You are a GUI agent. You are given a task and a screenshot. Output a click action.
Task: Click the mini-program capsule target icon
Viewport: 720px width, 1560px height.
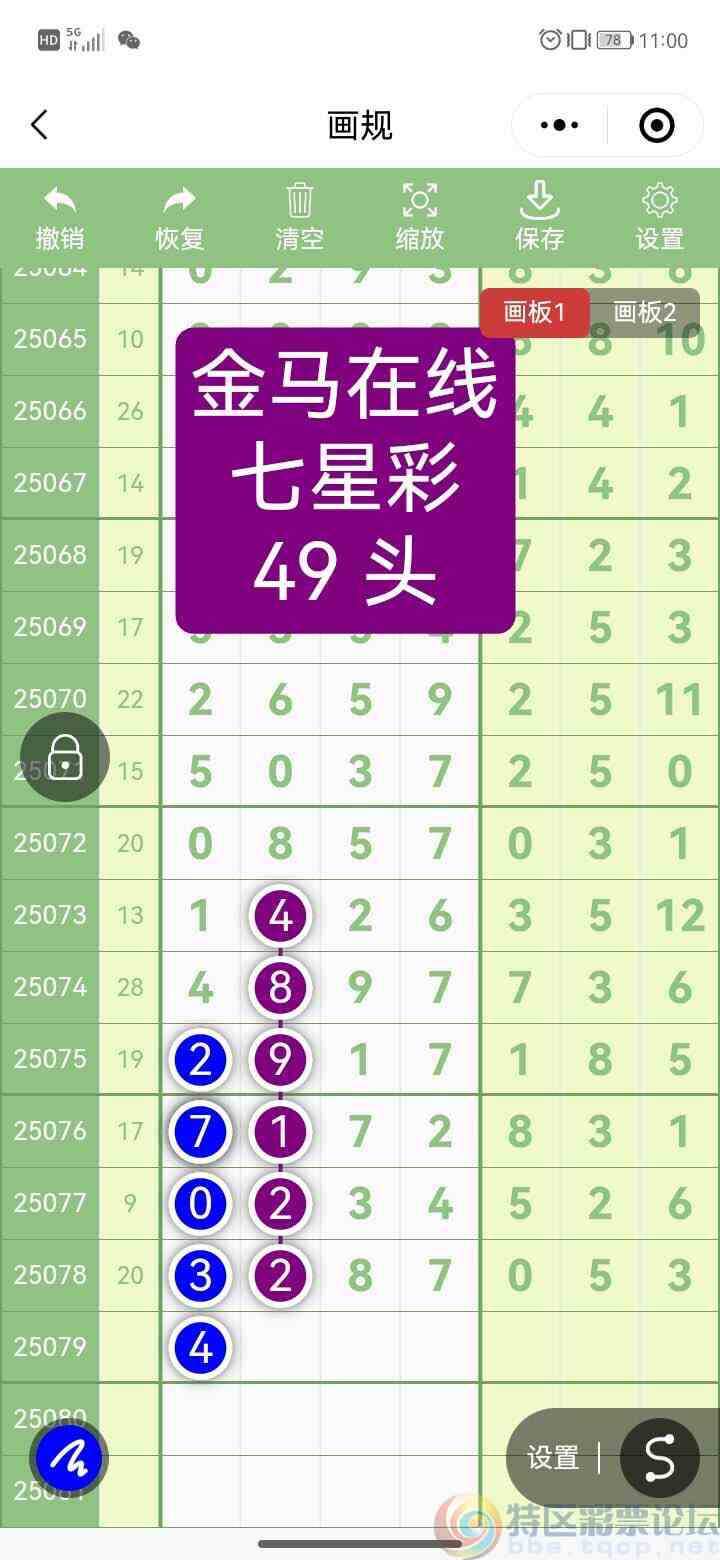tap(658, 124)
